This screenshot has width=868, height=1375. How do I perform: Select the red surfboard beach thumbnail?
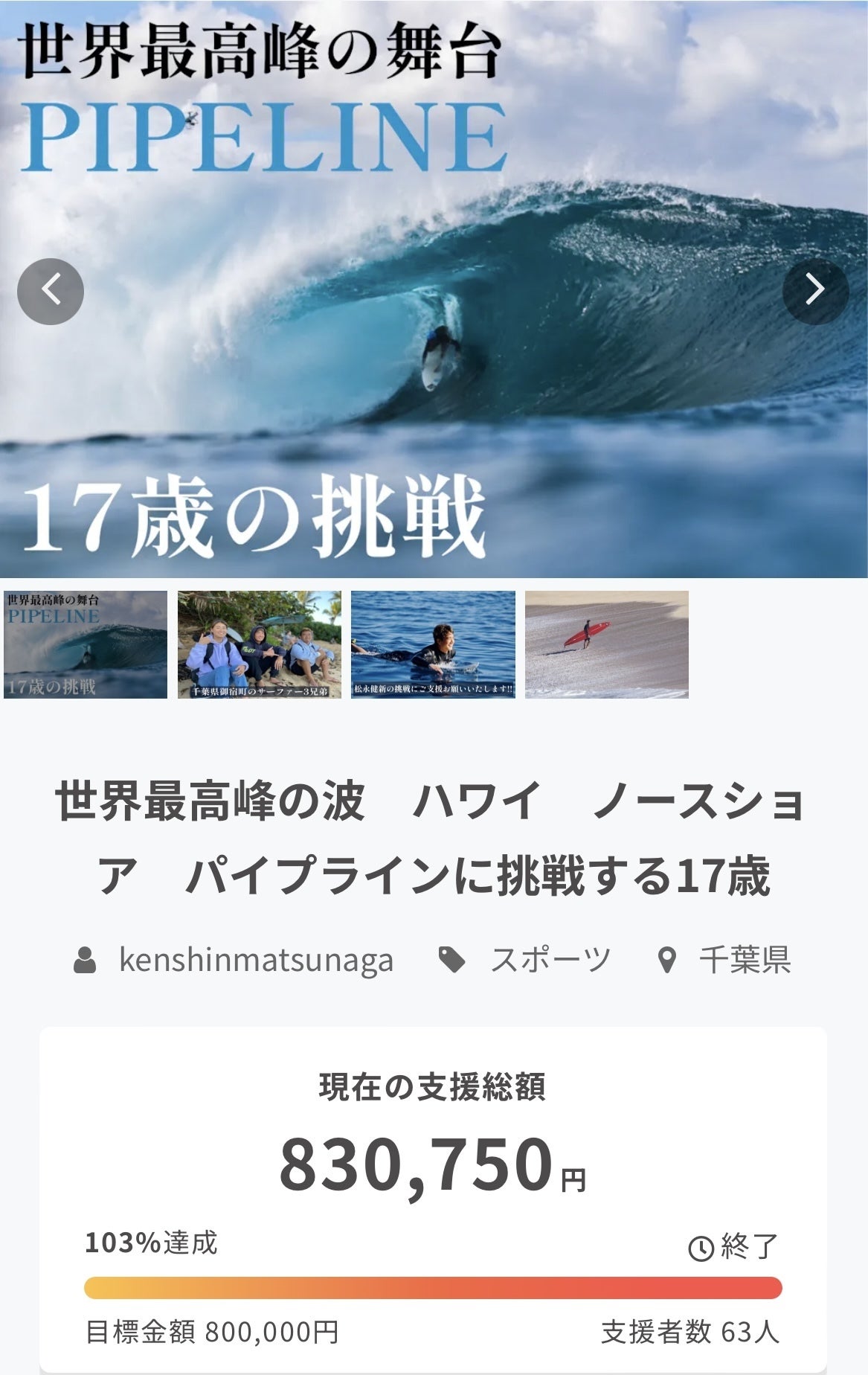606,644
